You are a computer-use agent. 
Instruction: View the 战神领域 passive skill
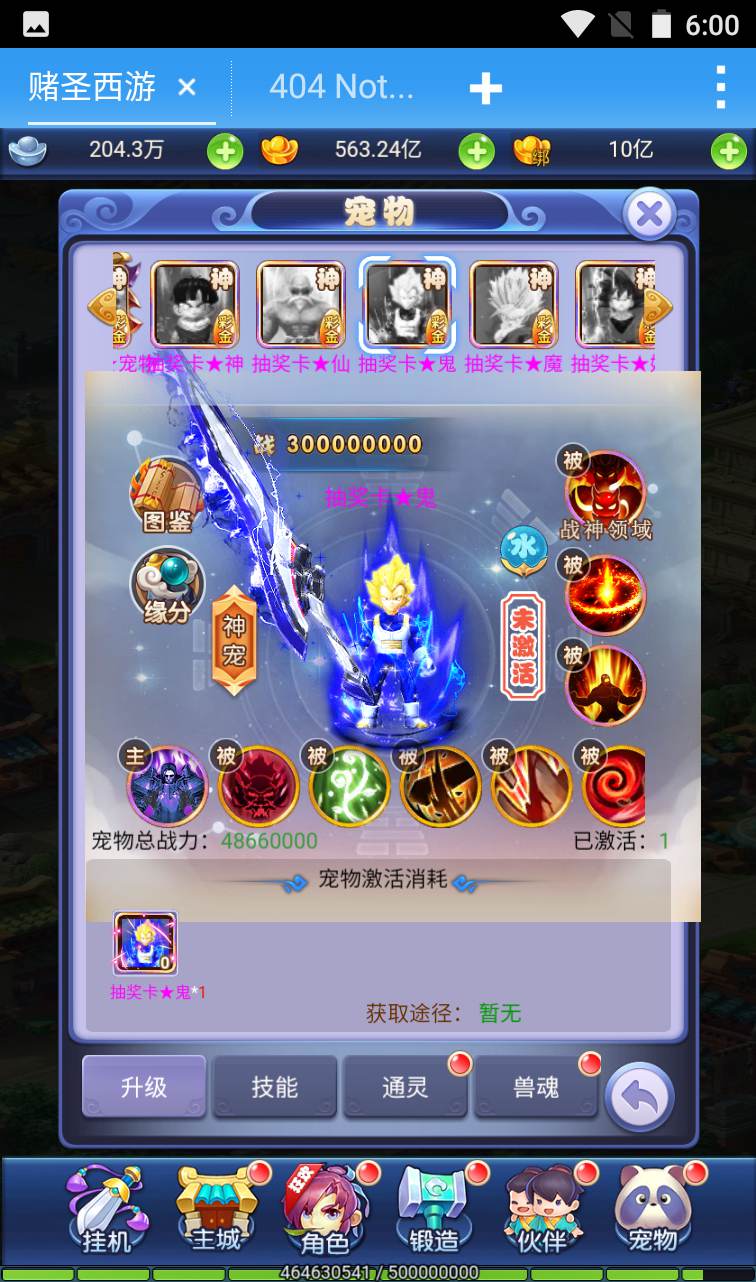click(605, 490)
